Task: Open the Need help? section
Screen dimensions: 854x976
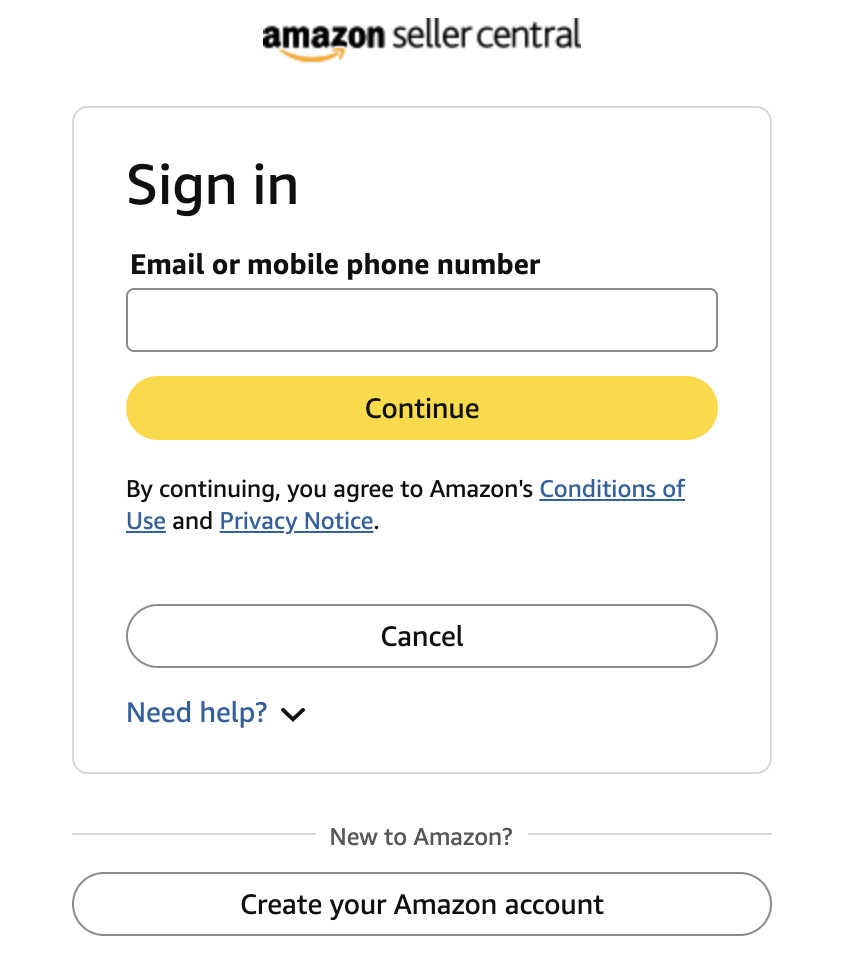Action: click(x=196, y=713)
